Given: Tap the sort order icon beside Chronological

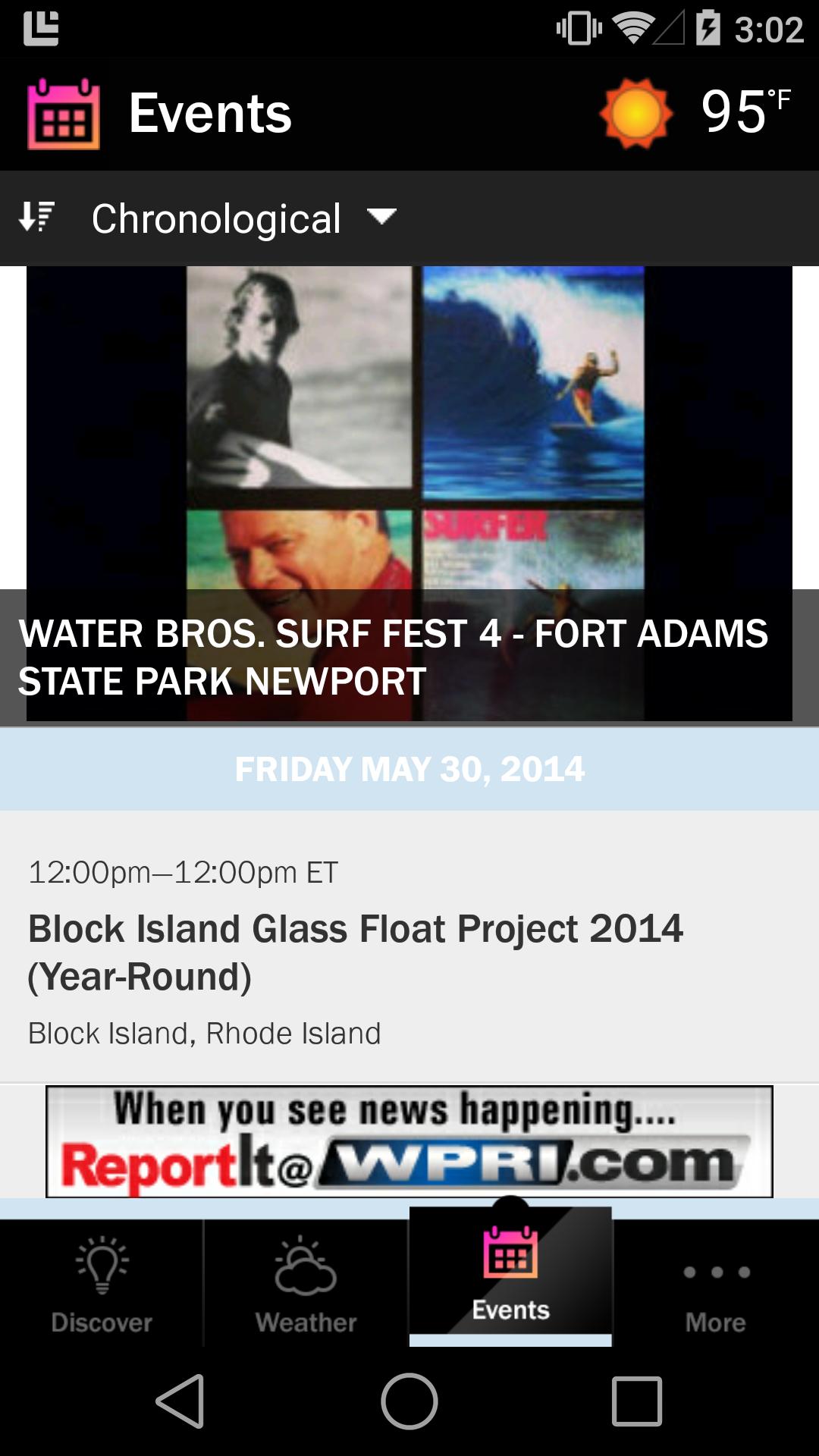Looking at the screenshot, I should click(x=37, y=218).
